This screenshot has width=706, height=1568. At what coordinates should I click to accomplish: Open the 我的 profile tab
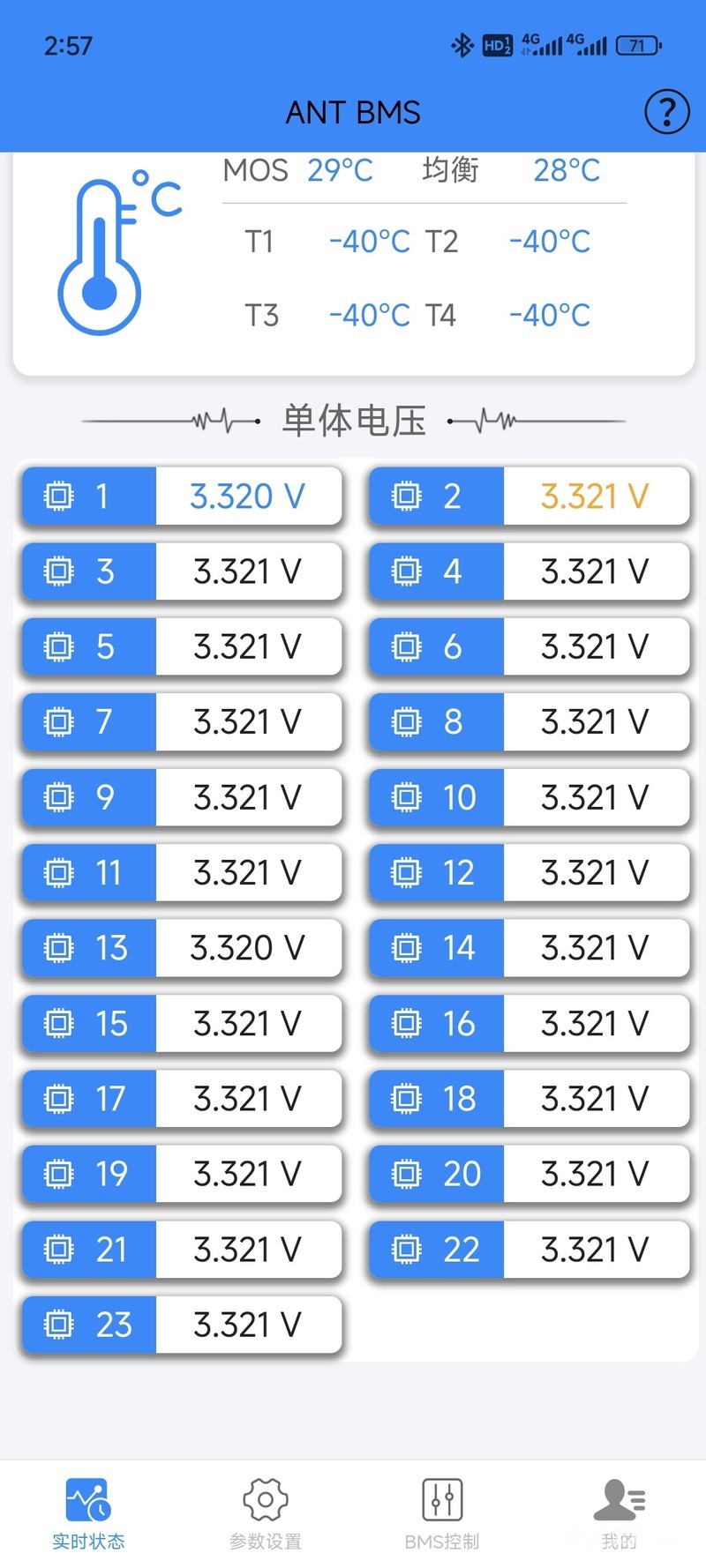(x=620, y=1514)
